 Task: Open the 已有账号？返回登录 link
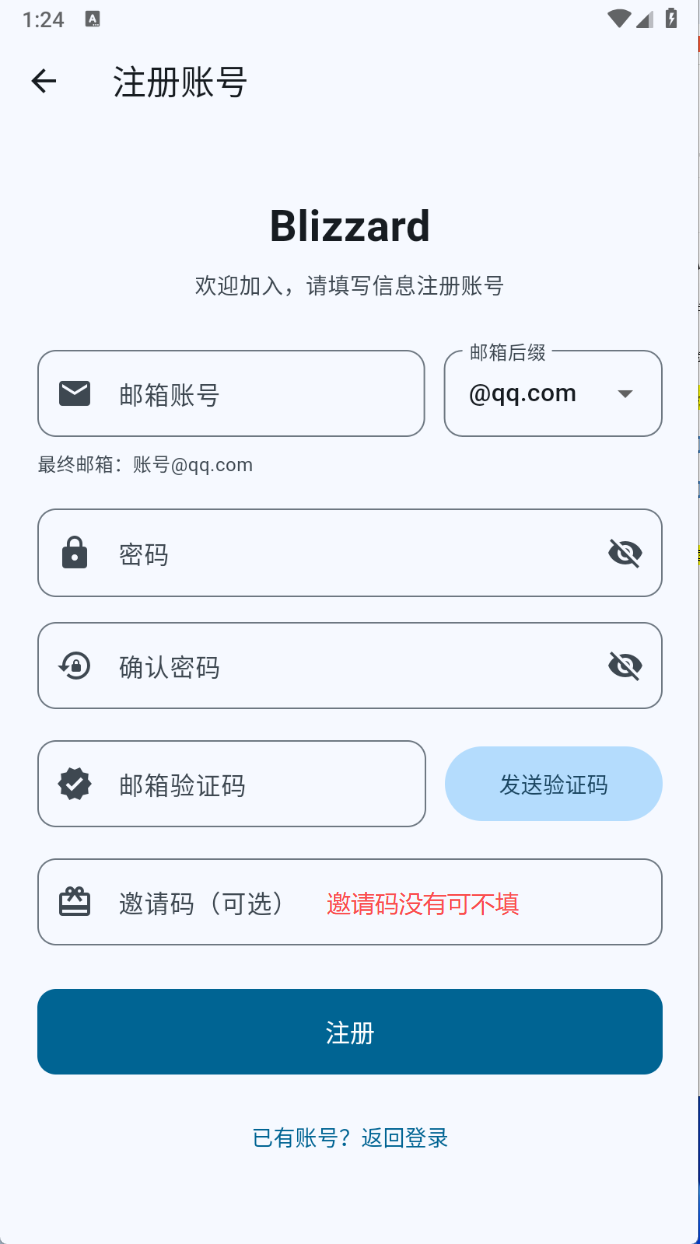click(x=349, y=1138)
